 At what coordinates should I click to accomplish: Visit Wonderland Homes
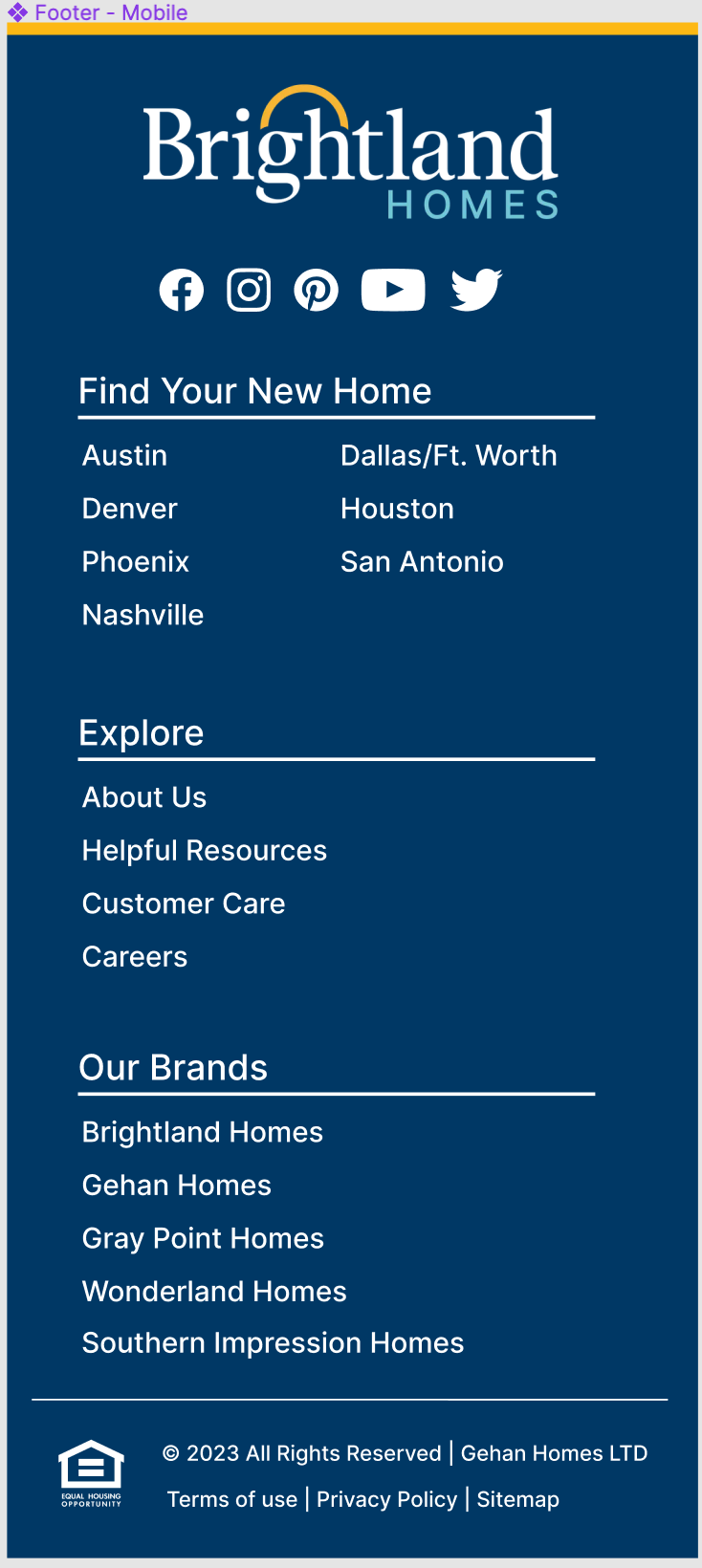pos(214,1292)
